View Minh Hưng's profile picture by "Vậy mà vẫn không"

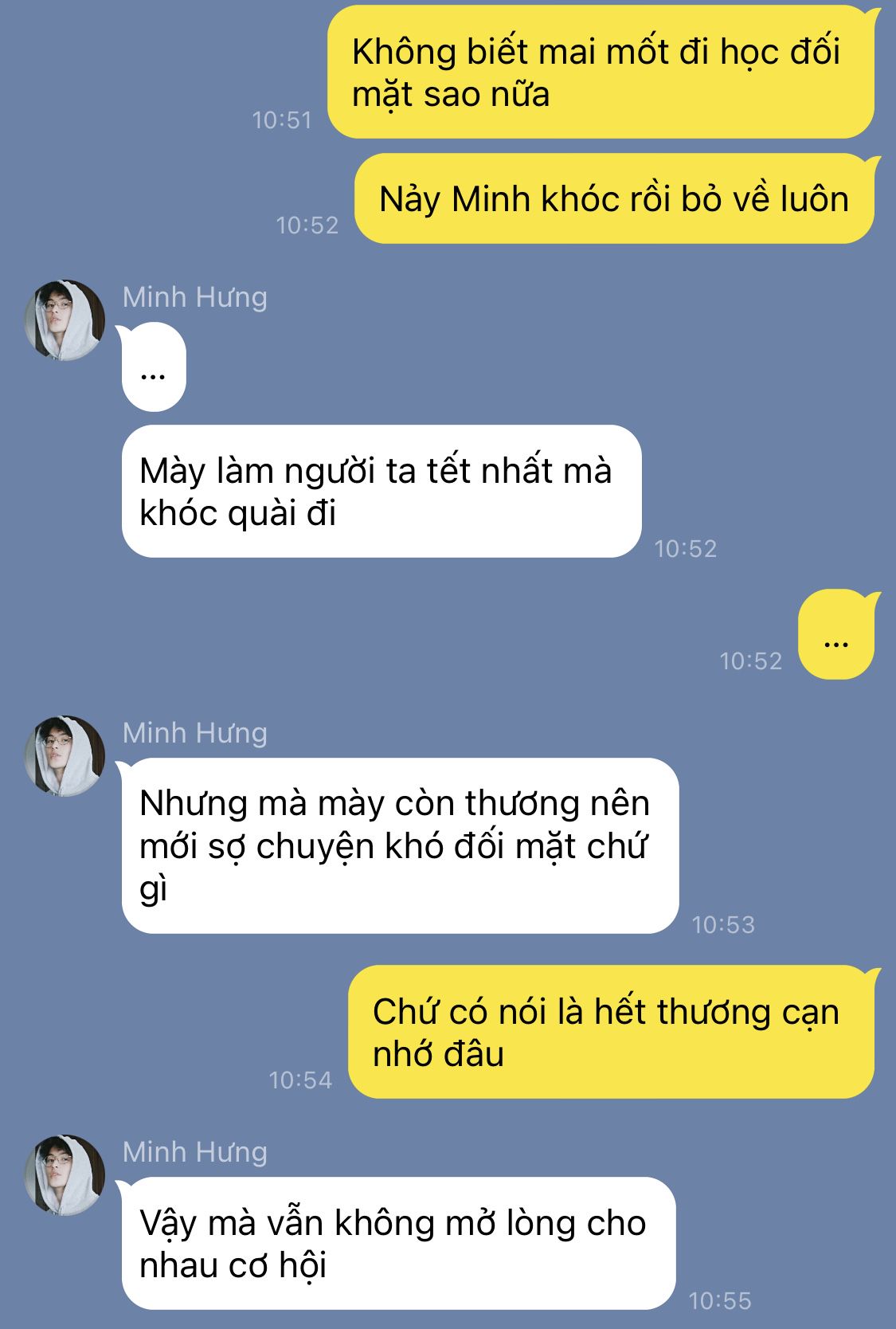tap(65, 1174)
